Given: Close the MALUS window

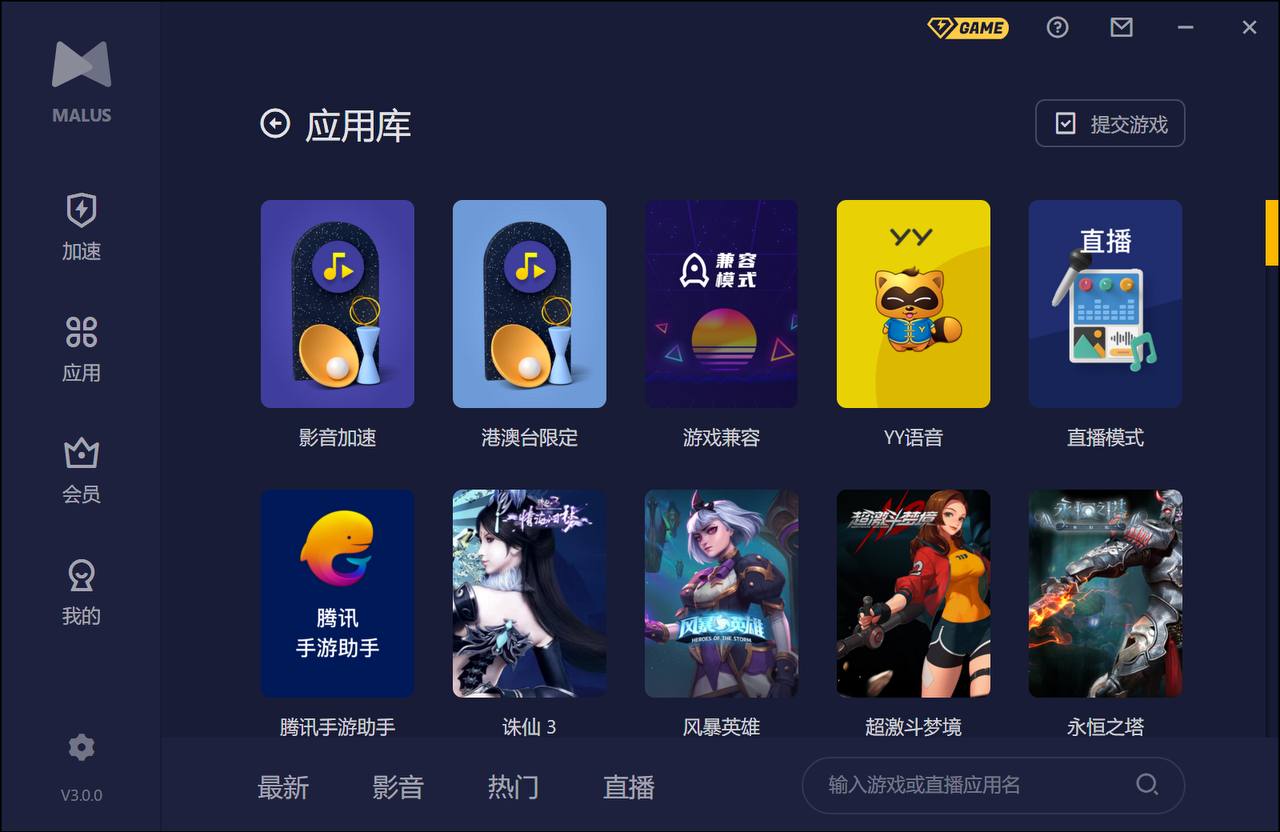Looking at the screenshot, I should tap(1249, 28).
